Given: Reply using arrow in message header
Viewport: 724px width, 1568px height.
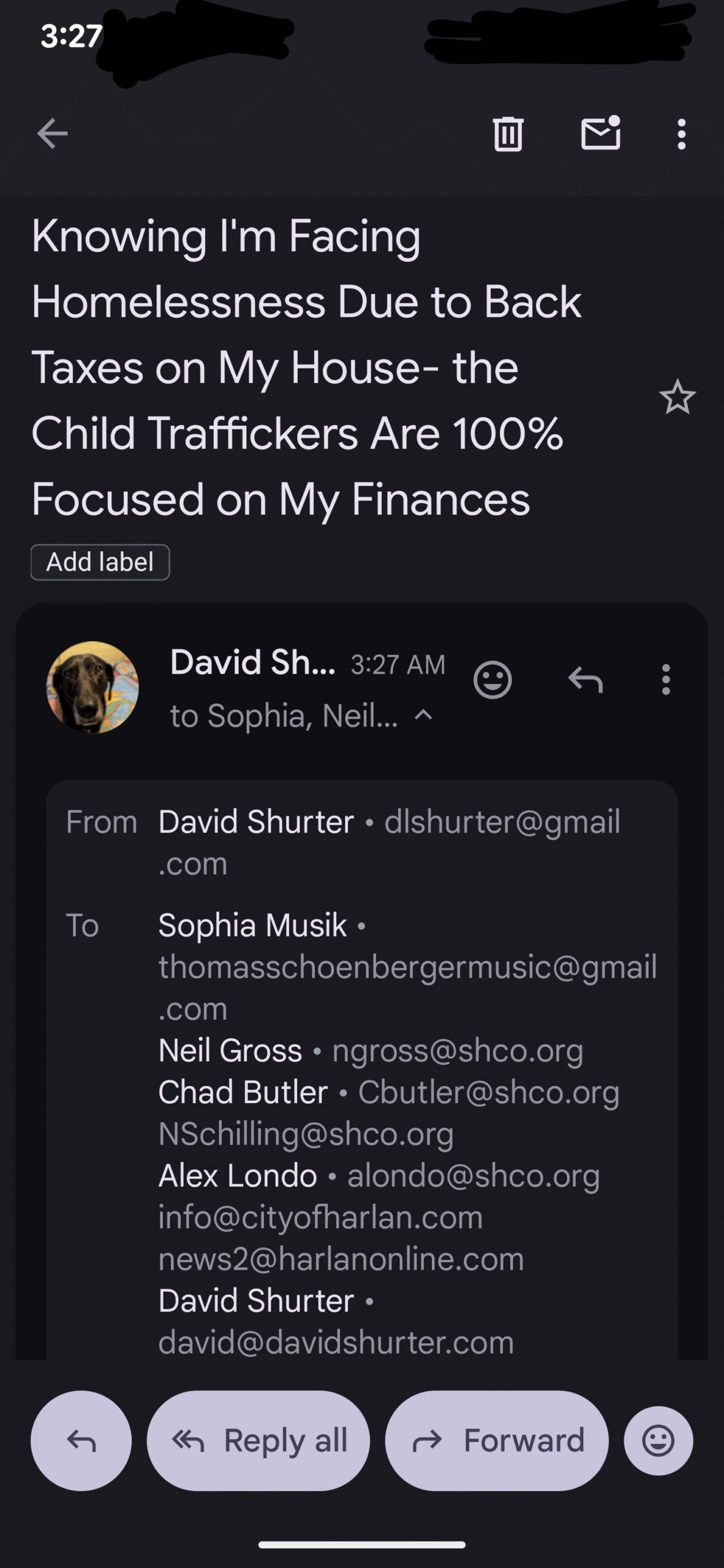Looking at the screenshot, I should coord(586,680).
